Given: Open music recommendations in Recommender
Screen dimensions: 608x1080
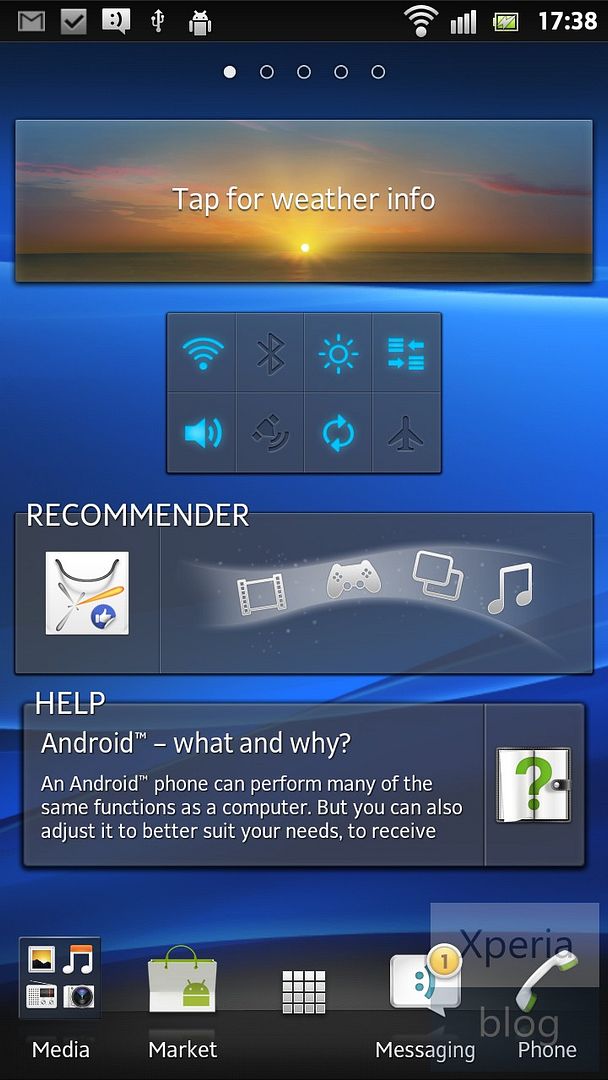Looking at the screenshot, I should coord(510,588).
